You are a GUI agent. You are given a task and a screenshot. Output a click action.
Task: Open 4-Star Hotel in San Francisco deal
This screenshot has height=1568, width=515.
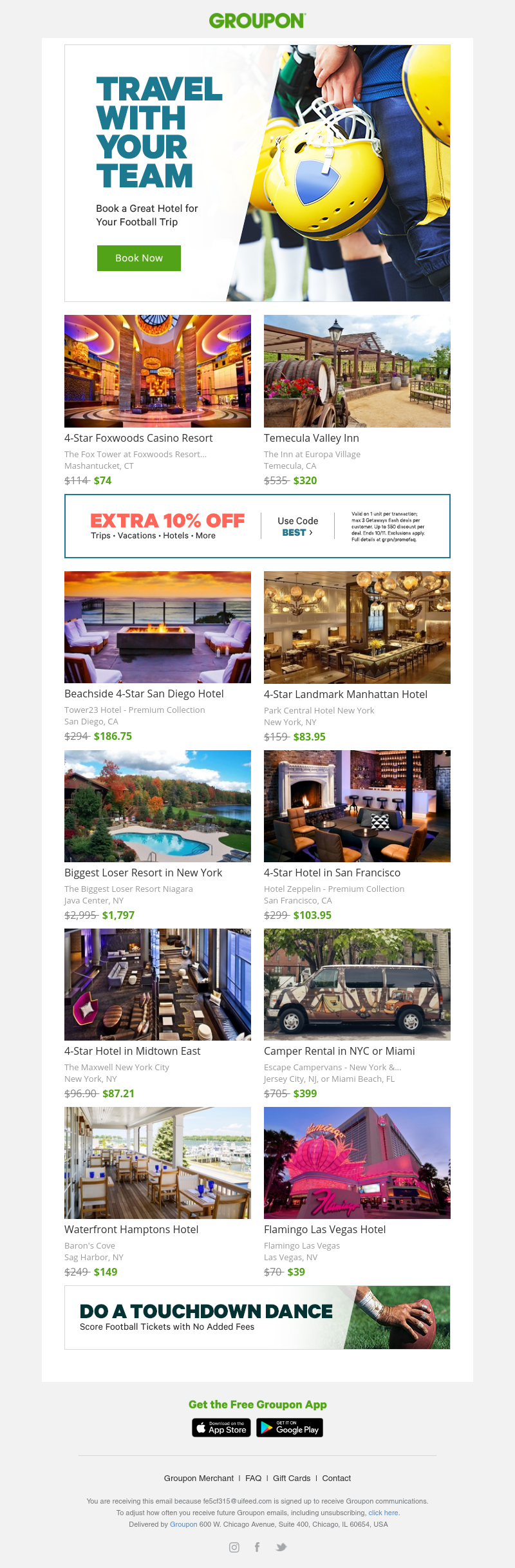357,806
